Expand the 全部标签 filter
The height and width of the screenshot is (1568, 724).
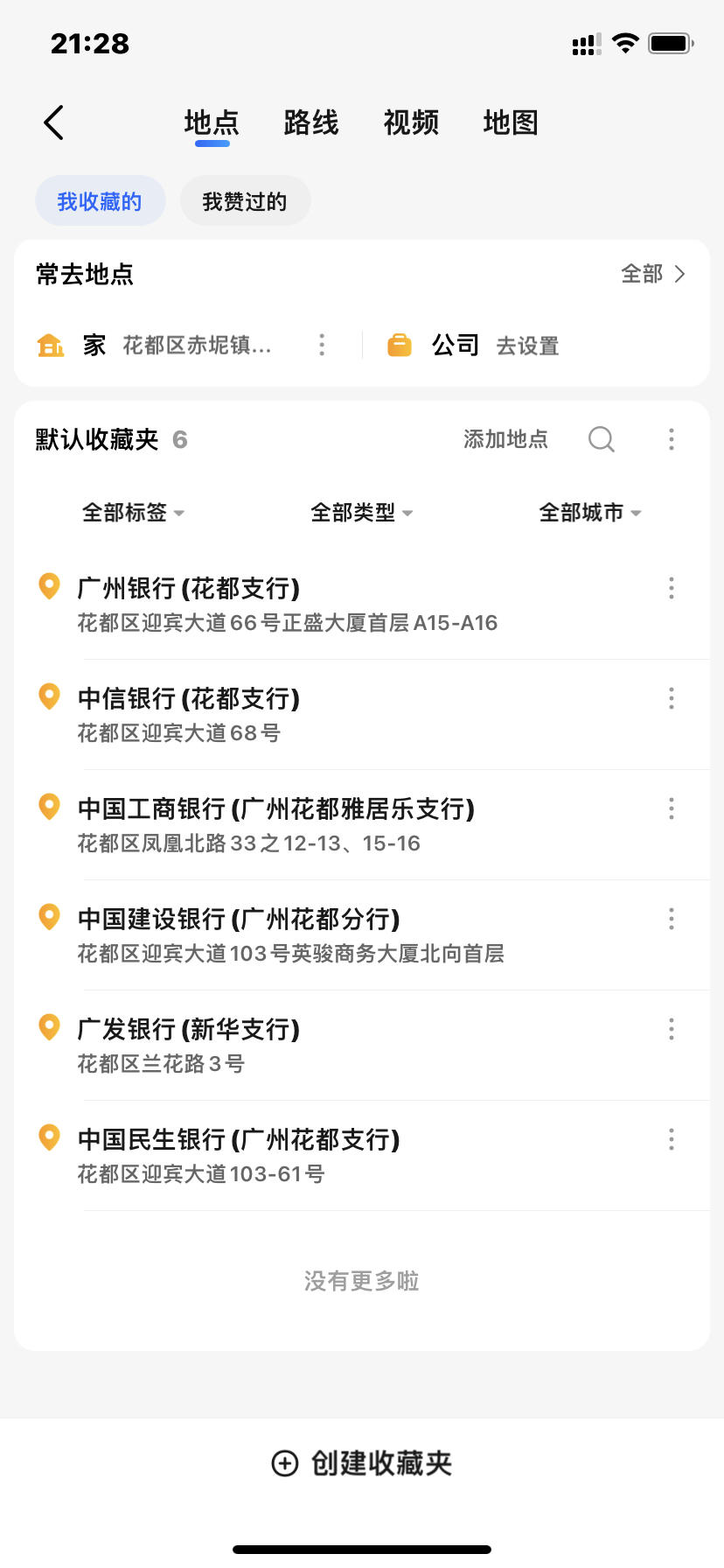pos(133,512)
